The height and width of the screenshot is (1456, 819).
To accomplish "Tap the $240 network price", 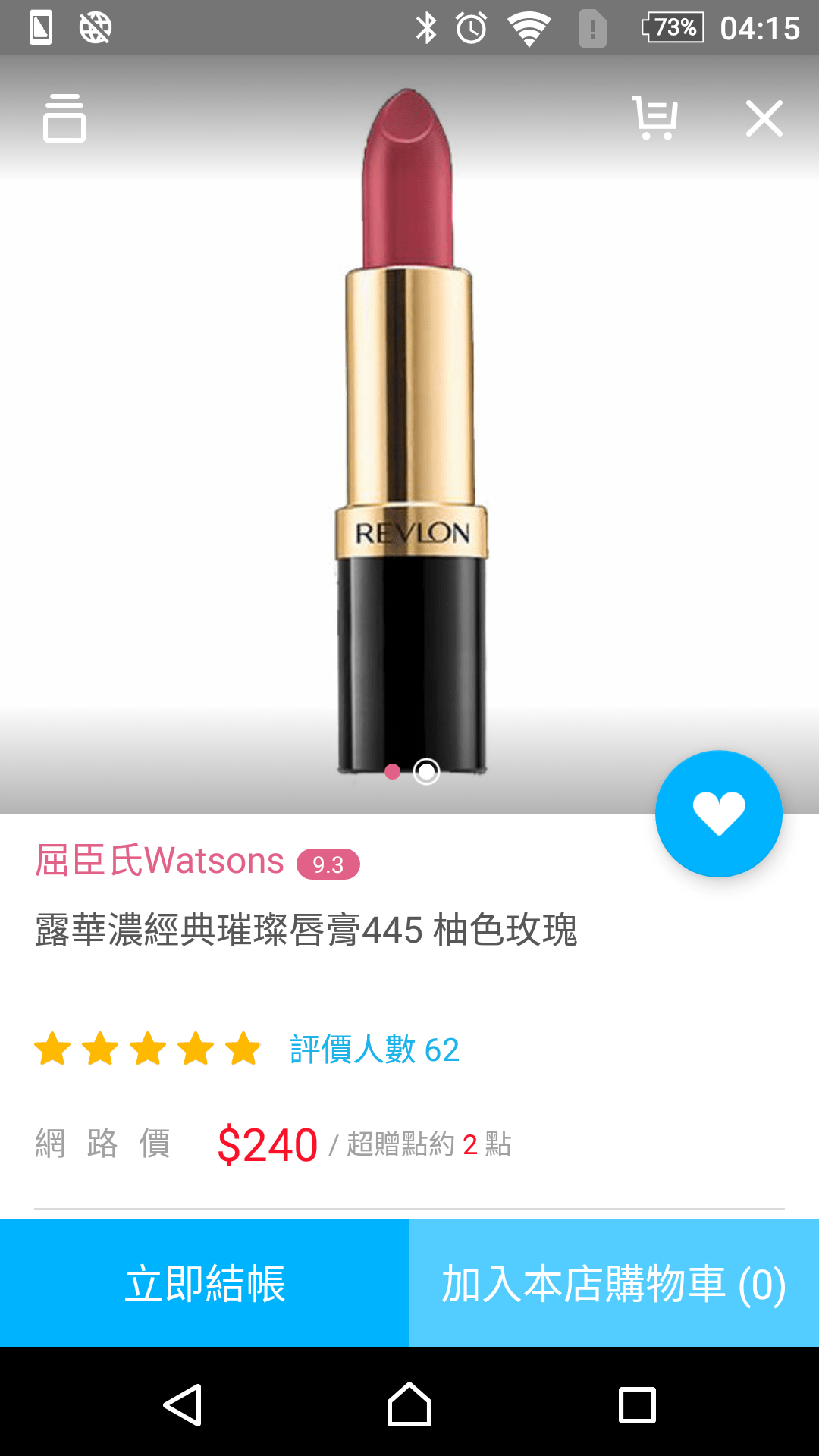I will click(x=267, y=1144).
